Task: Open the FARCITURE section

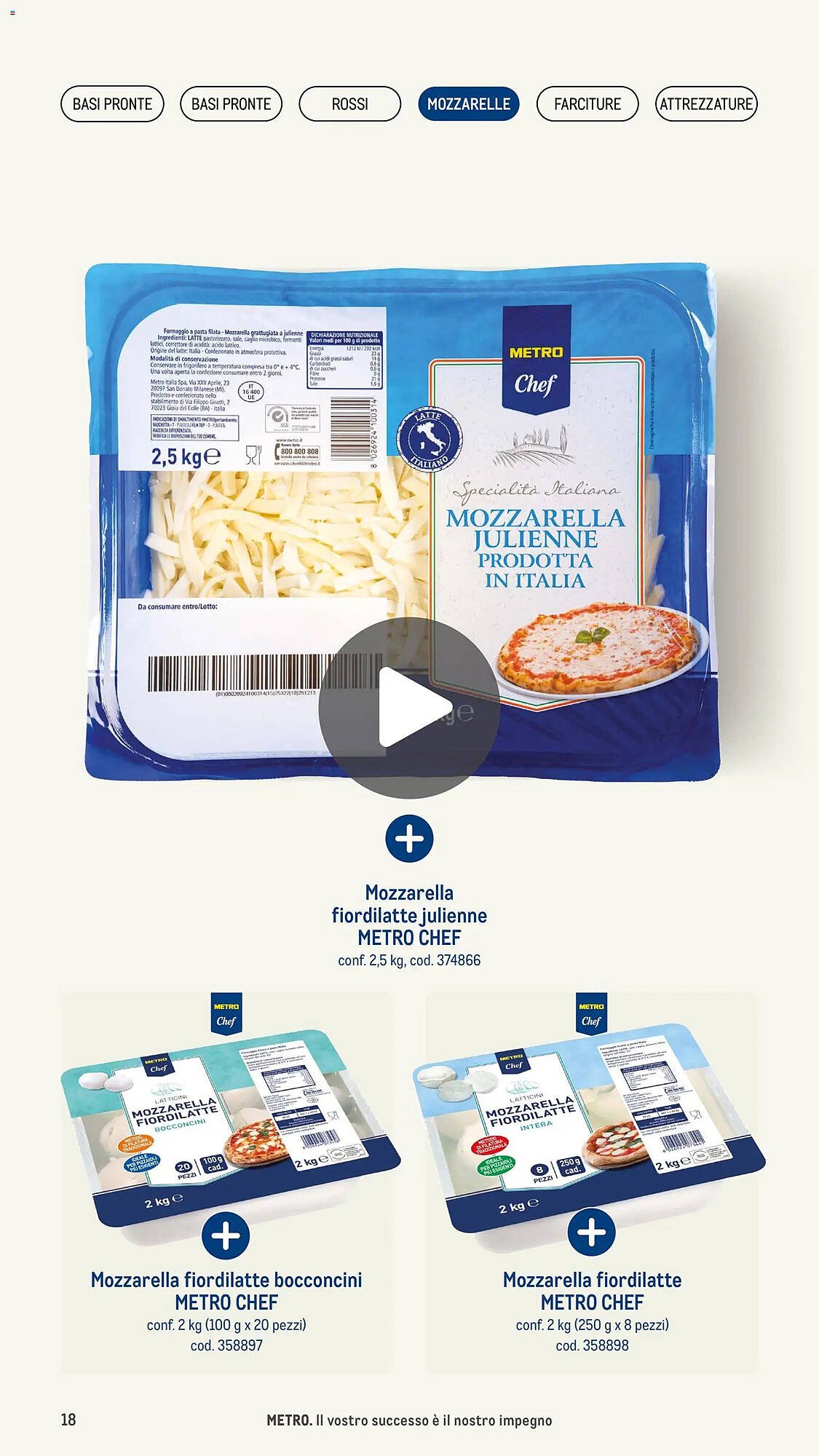Action: click(587, 104)
